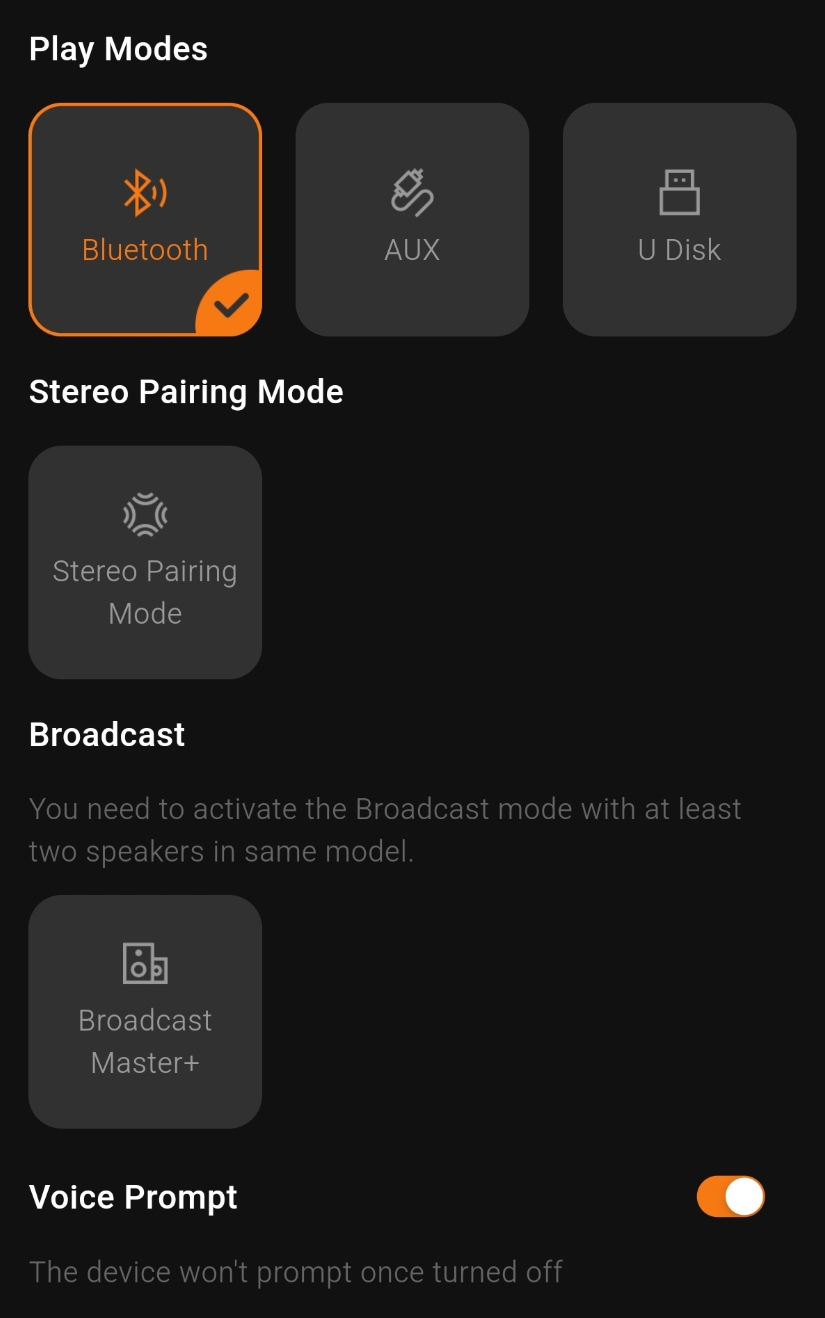
Task: Activate Broadcast Master+
Action: point(145,1011)
